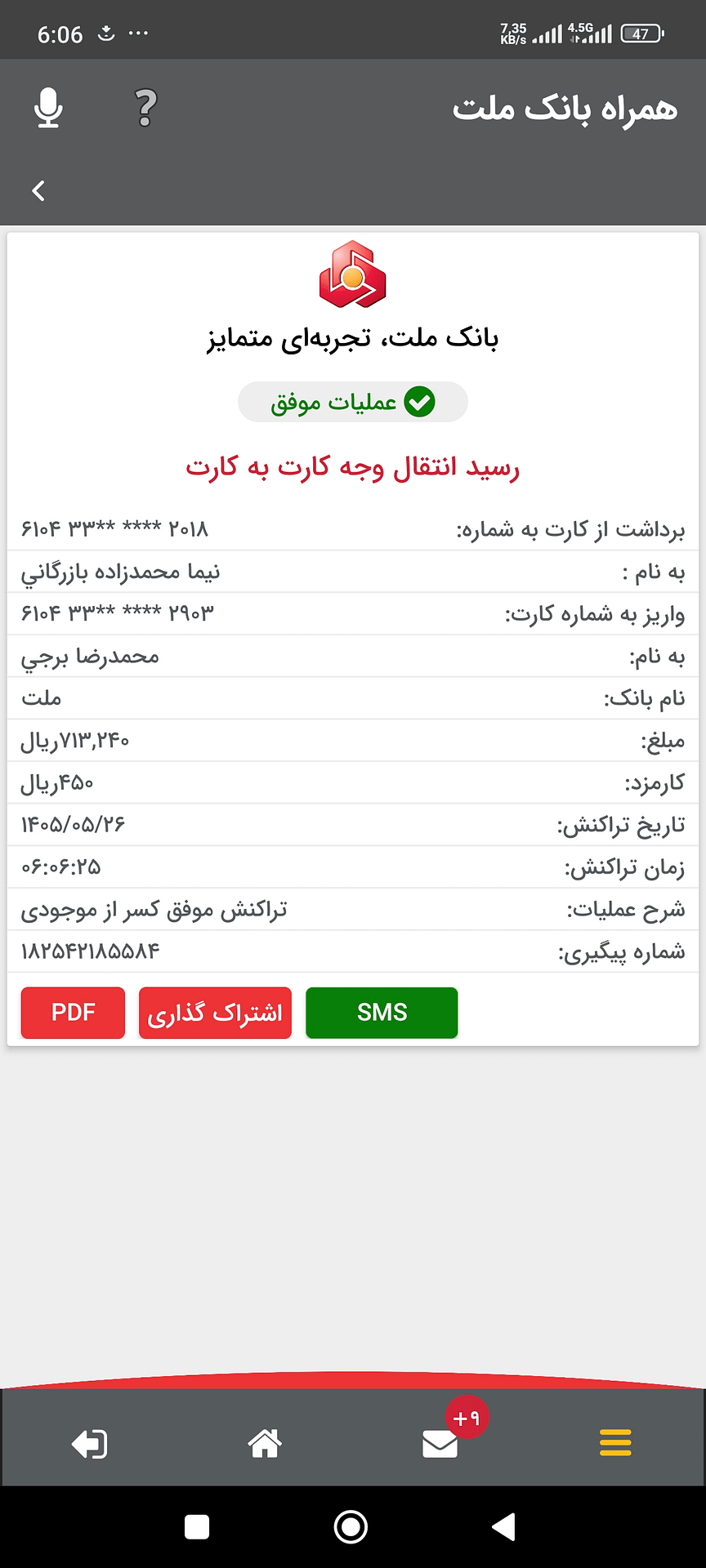Log out using the exit icon
Screen dimensions: 706x1568
89,1444
